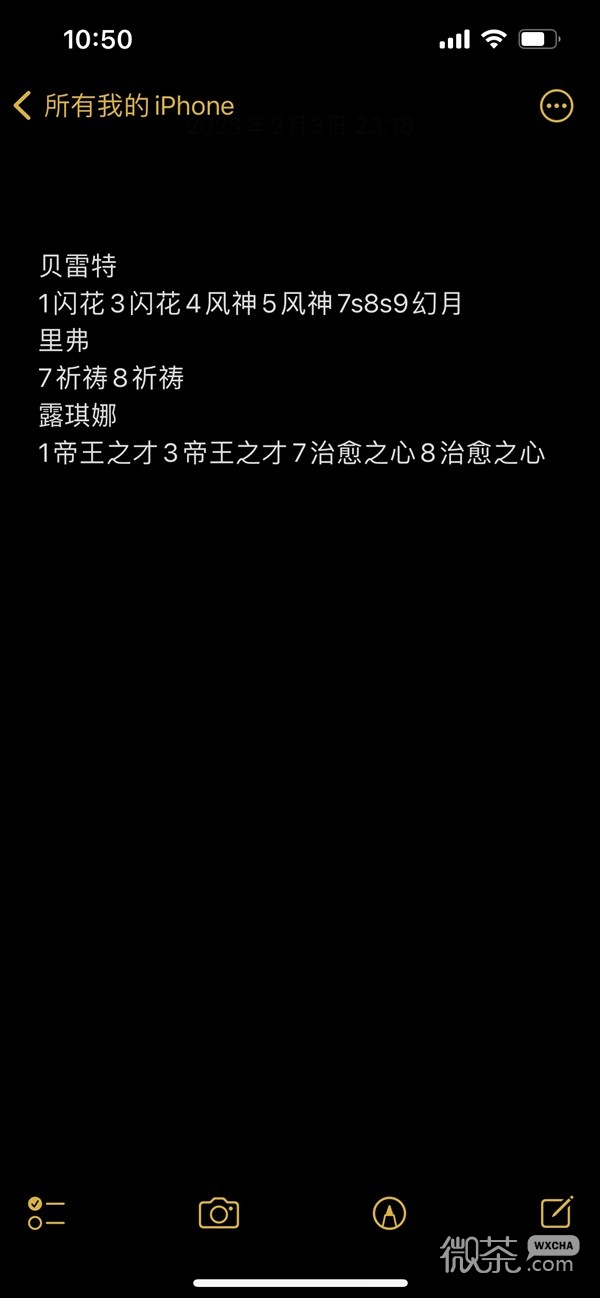Open the more options ellipsis menu
The height and width of the screenshot is (1298, 600).
point(556,106)
